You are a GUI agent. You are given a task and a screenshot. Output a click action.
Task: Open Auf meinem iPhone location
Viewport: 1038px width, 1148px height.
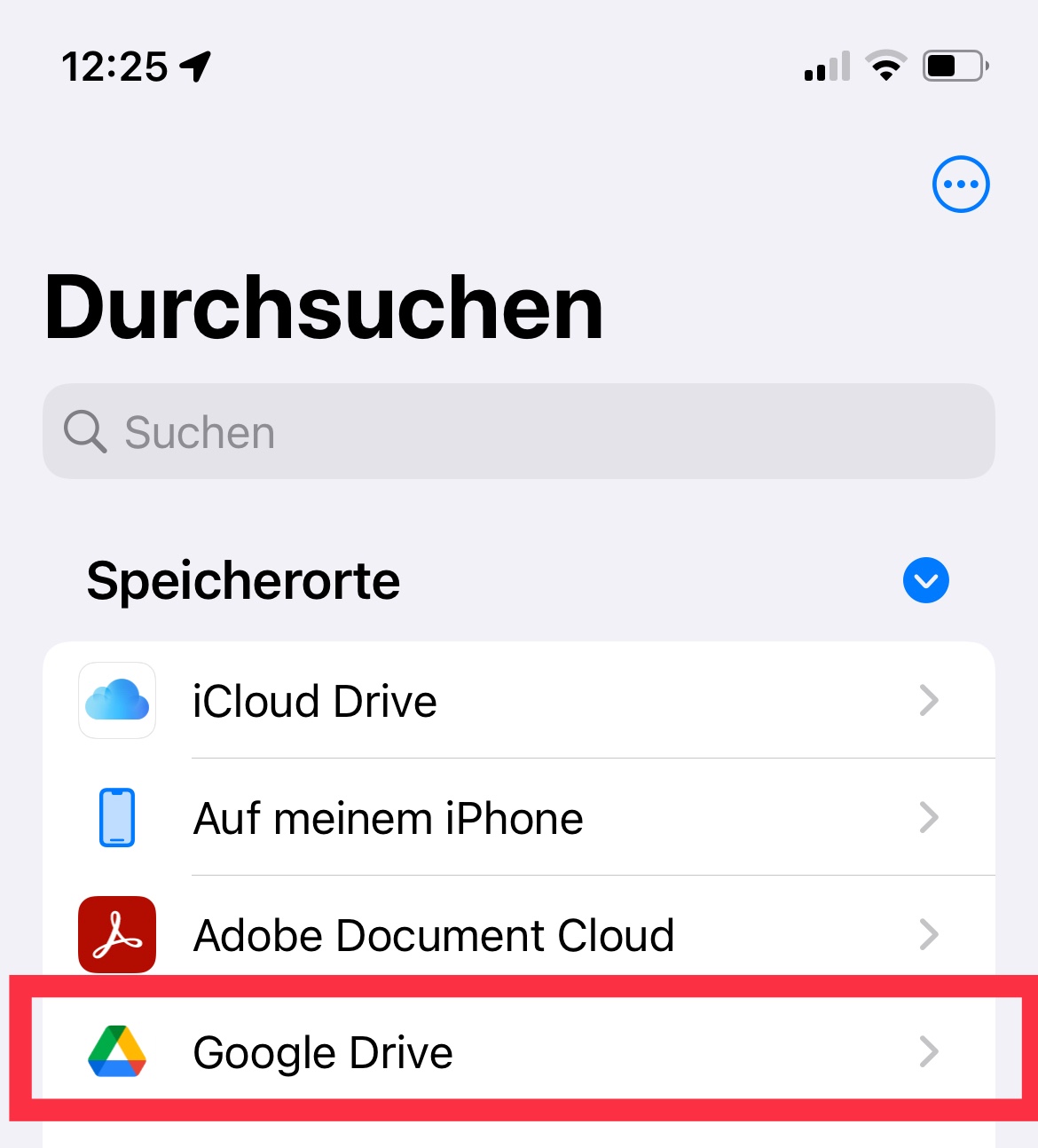[x=519, y=817]
